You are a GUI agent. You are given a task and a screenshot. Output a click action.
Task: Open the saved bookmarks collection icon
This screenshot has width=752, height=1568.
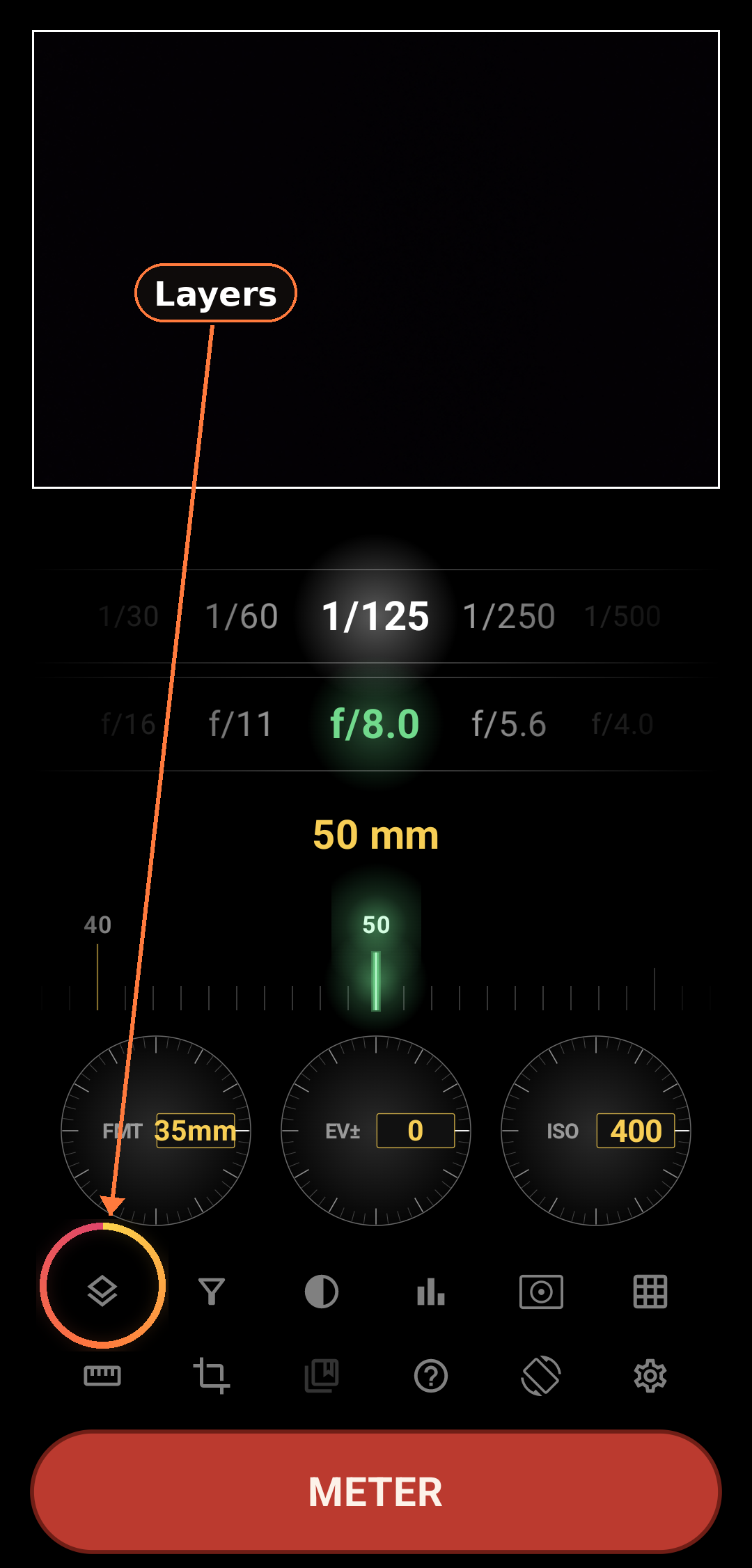click(322, 1375)
